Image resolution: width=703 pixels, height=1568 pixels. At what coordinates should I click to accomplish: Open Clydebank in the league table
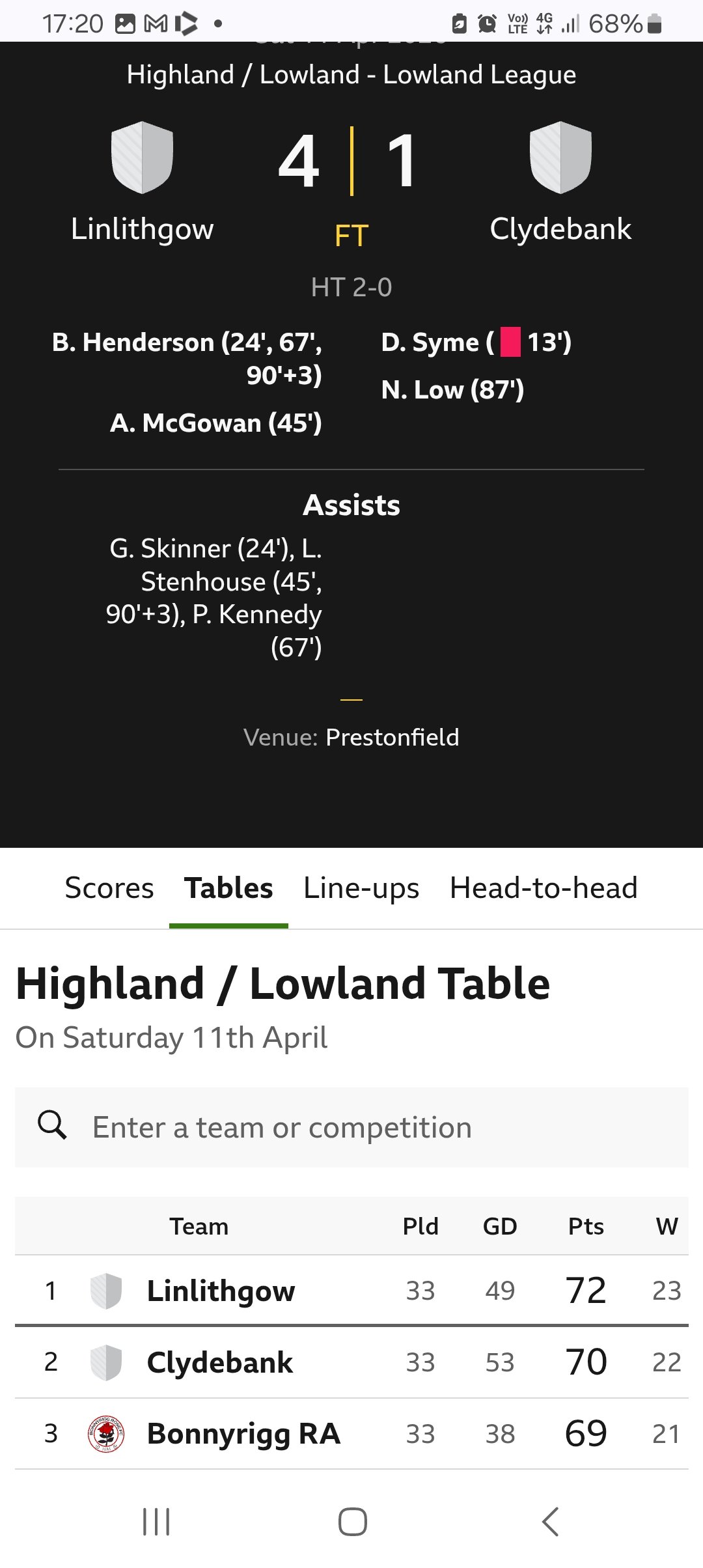coord(219,1362)
